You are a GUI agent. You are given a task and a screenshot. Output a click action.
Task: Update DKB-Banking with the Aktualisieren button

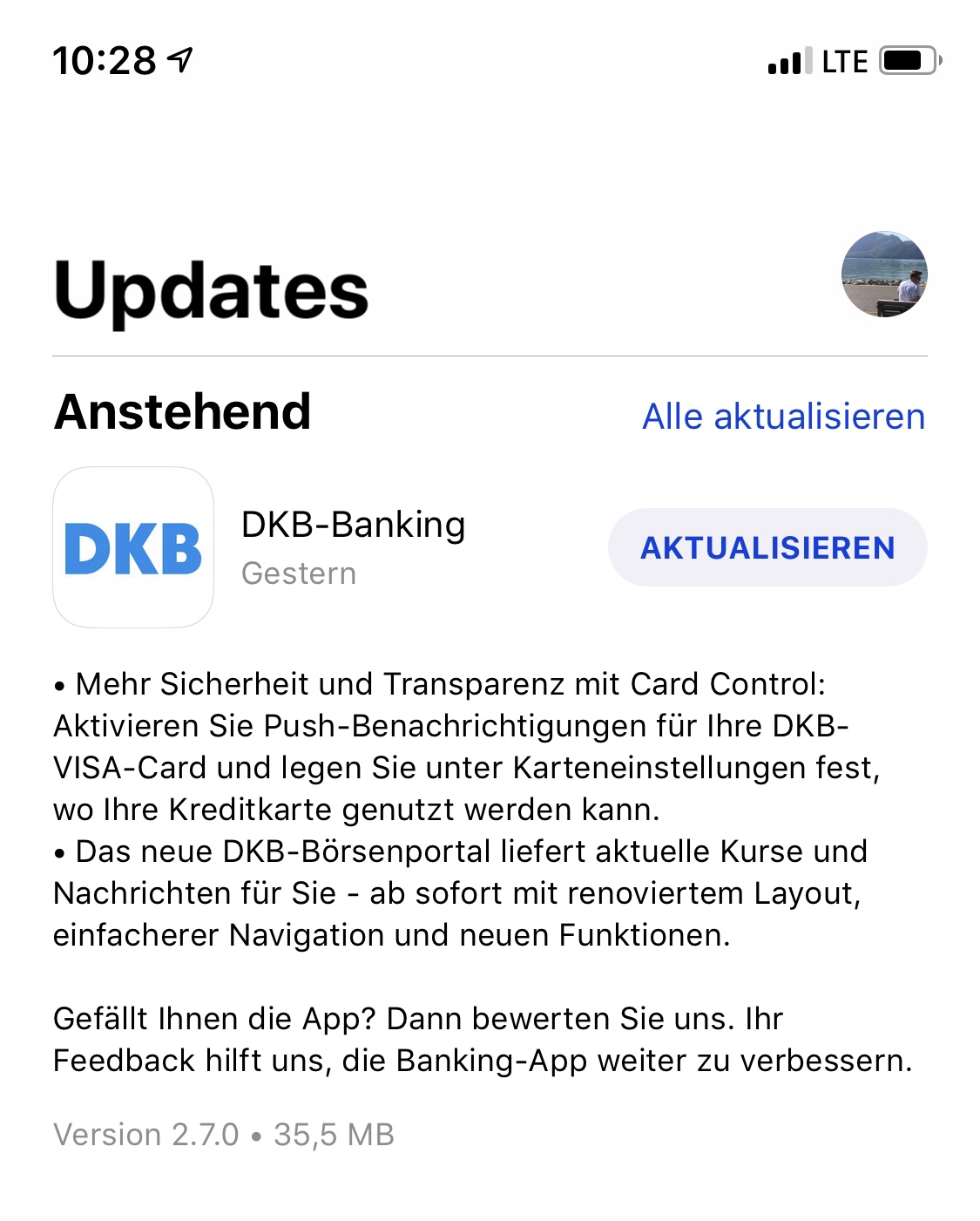[767, 547]
